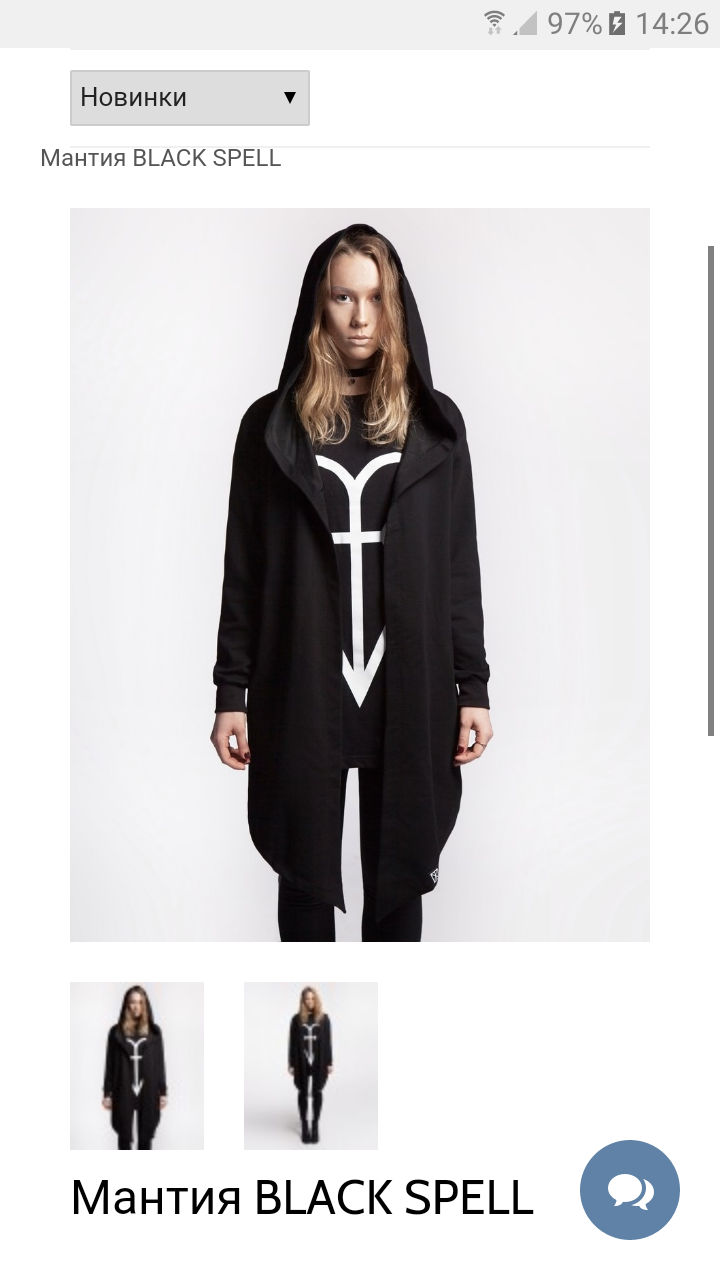Select the first close-up thumbnail photo
Screen dimensions: 720x1280
pyautogui.click(x=137, y=1066)
